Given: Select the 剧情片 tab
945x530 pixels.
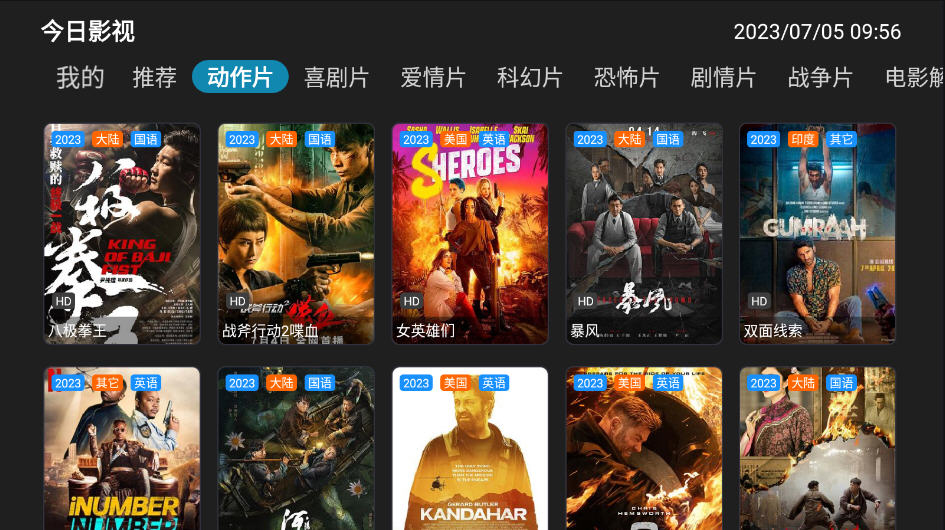Looking at the screenshot, I should [723, 77].
